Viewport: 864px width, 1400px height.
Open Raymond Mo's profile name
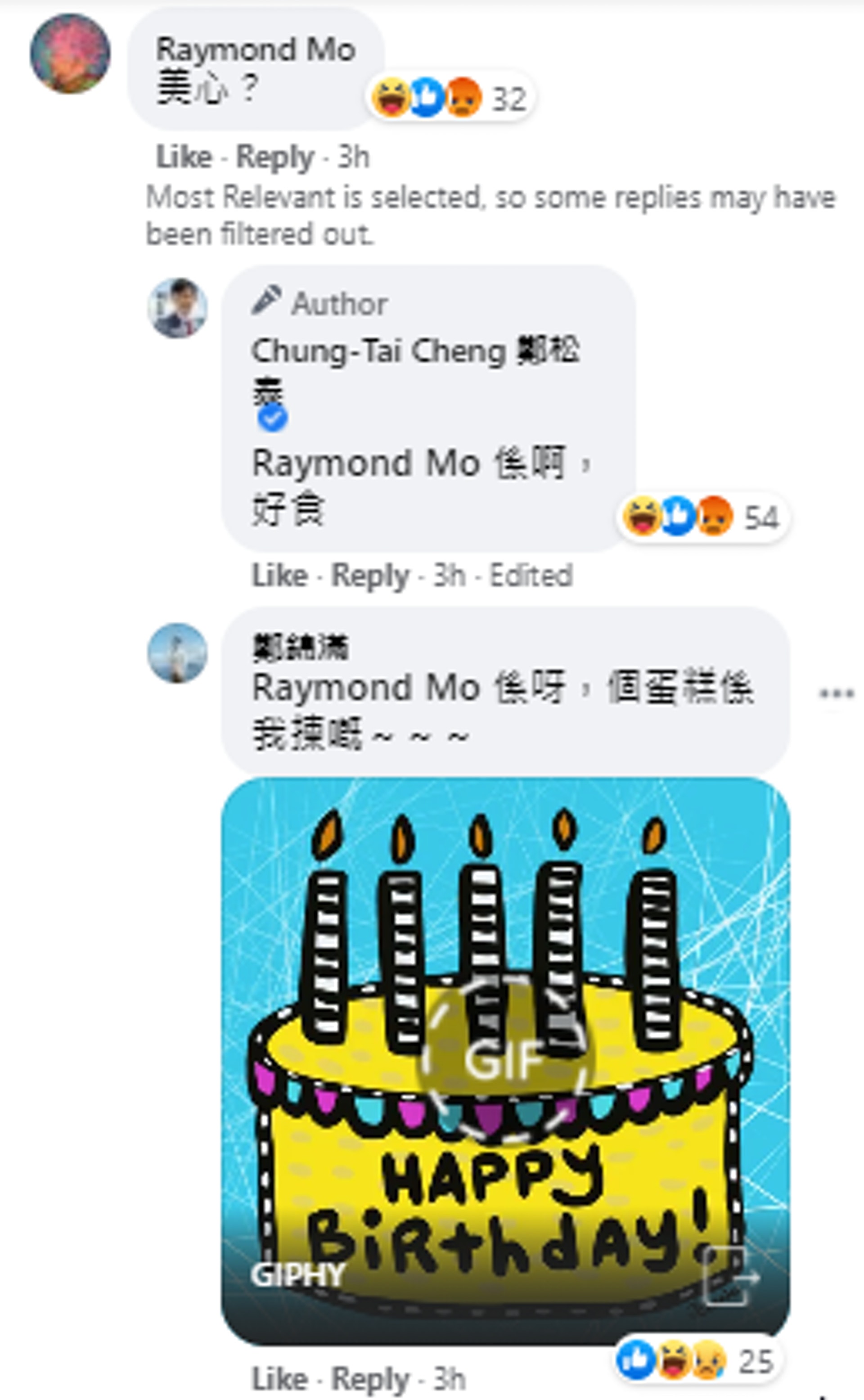[x=256, y=50]
